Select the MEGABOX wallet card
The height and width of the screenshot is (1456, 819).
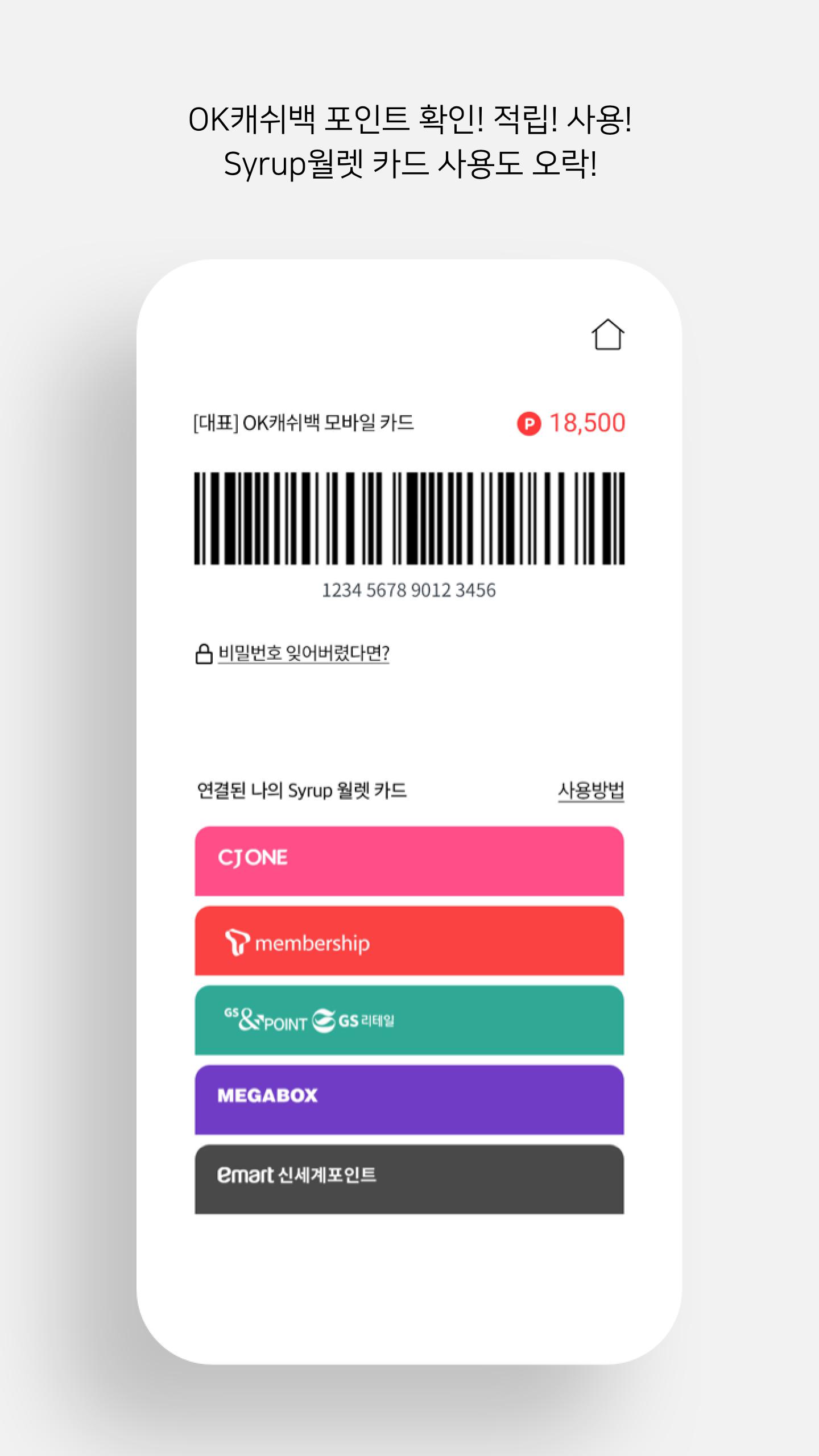point(409,1099)
